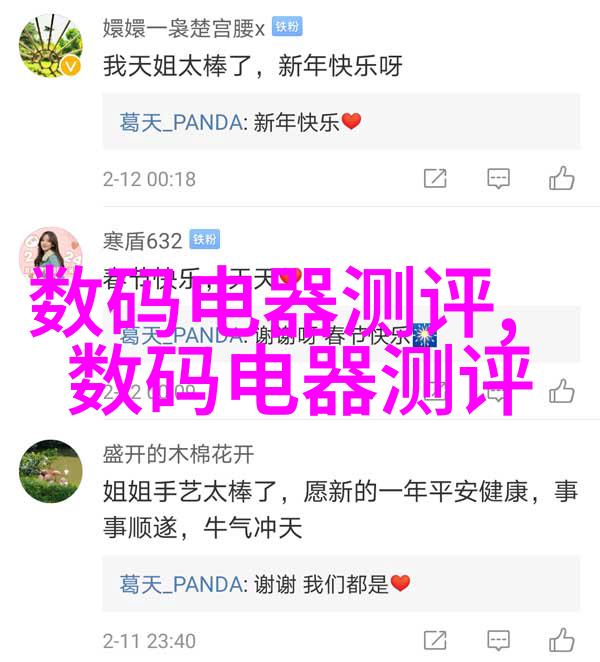Reply to the 姐姐手艺太棒了 comment

498,640
